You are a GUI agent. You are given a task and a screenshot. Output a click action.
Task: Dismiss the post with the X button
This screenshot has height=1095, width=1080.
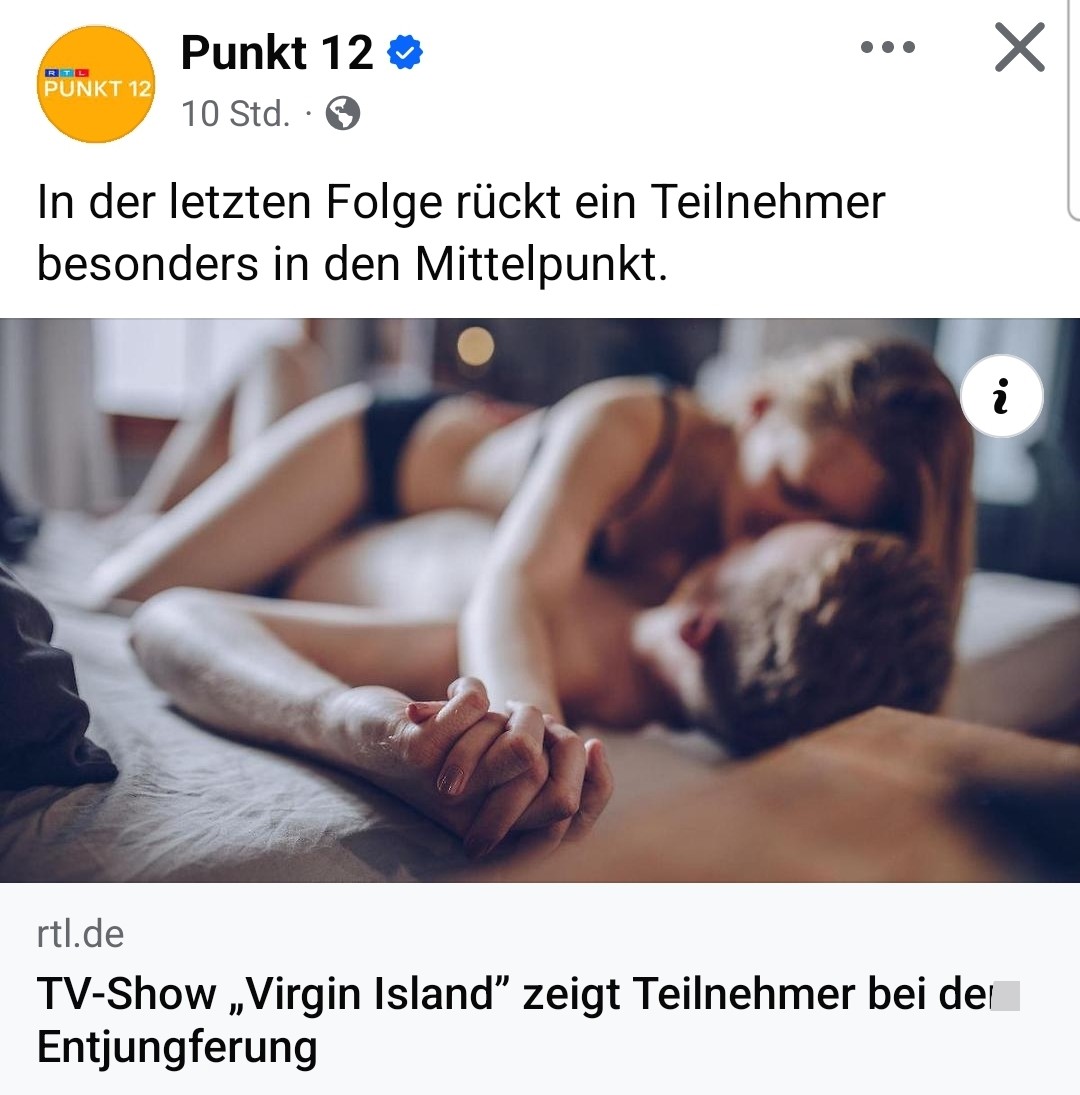1019,49
